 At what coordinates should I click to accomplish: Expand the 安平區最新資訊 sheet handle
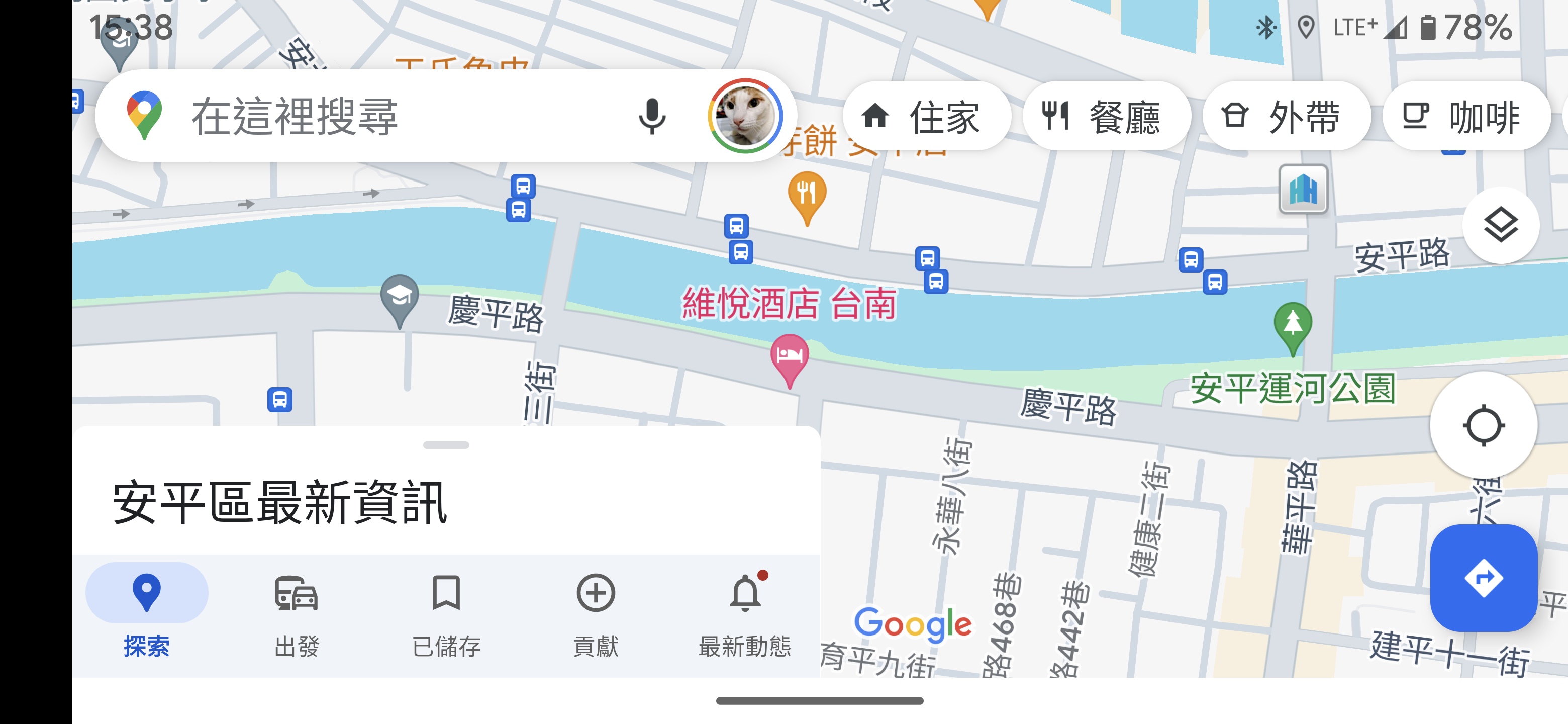446,445
